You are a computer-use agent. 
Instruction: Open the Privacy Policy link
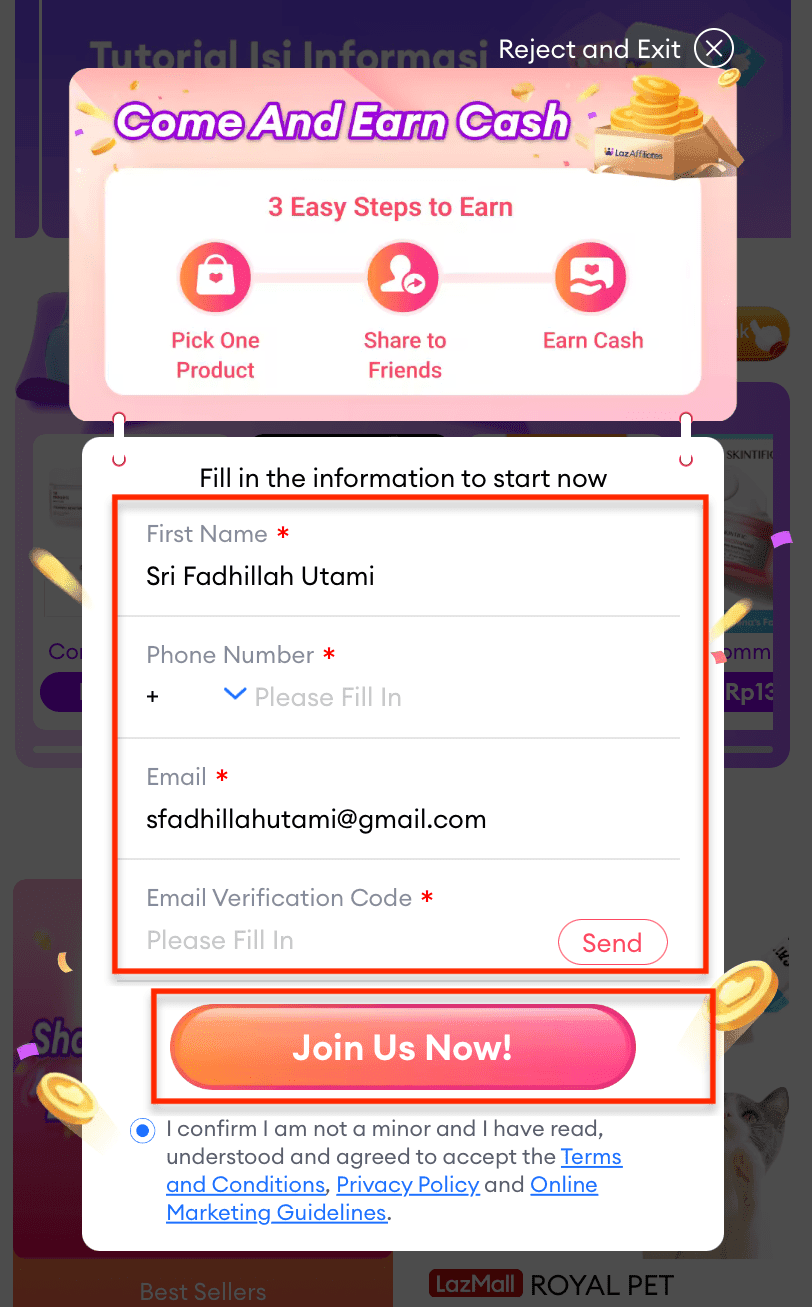408,1185
